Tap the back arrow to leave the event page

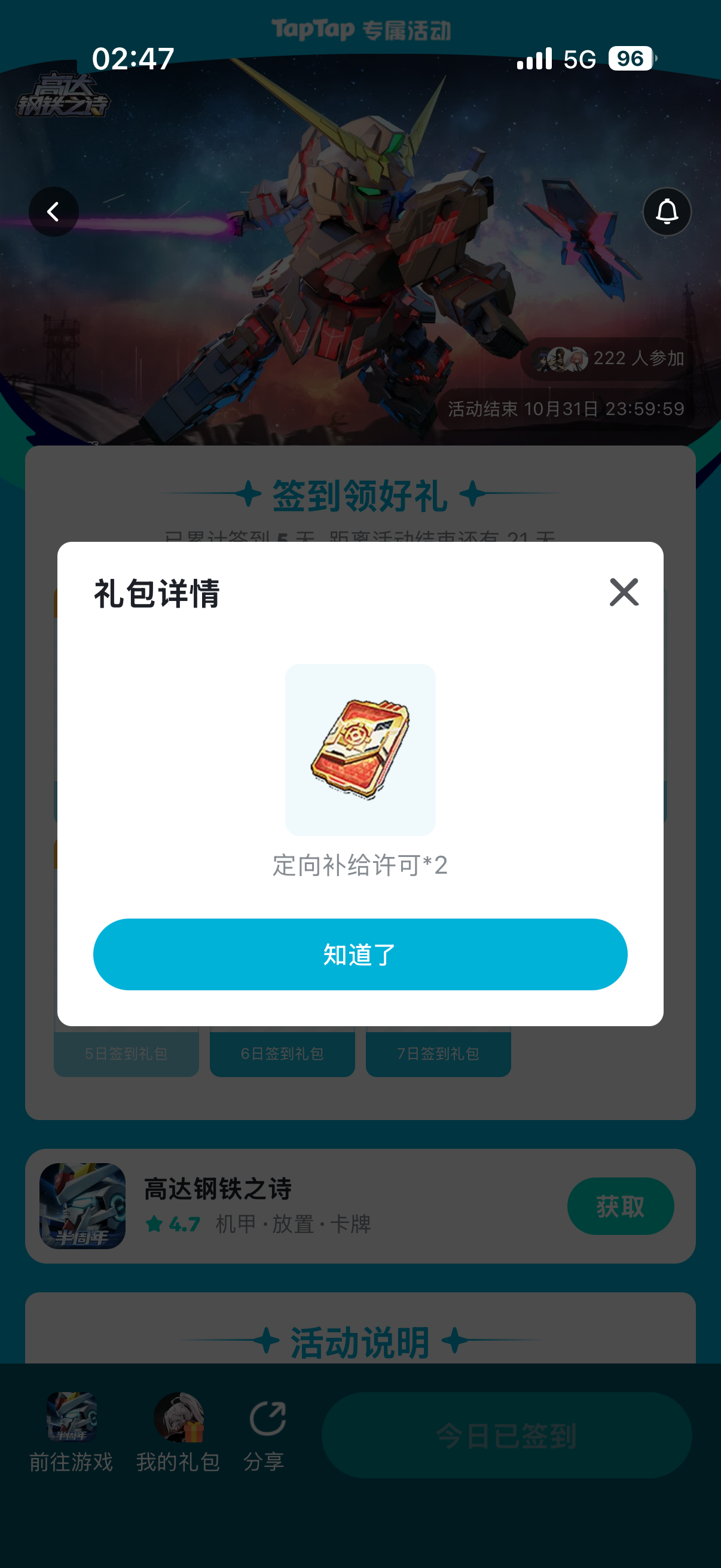(x=54, y=211)
